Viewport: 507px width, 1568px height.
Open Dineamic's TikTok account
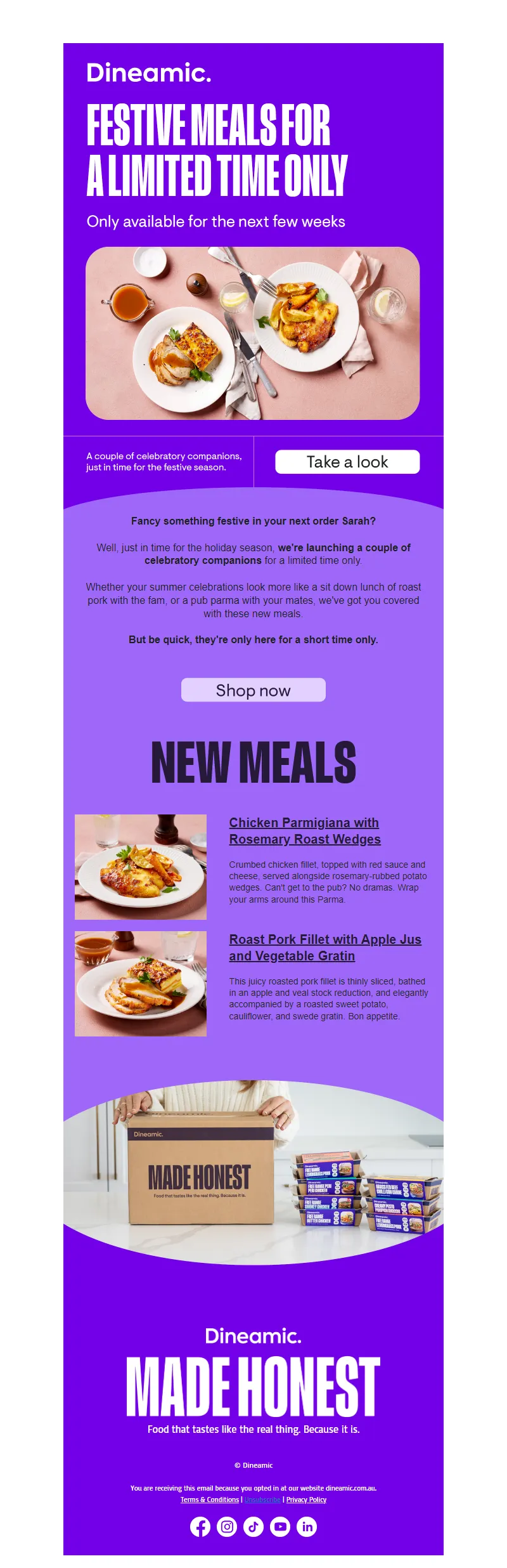tap(253, 1527)
